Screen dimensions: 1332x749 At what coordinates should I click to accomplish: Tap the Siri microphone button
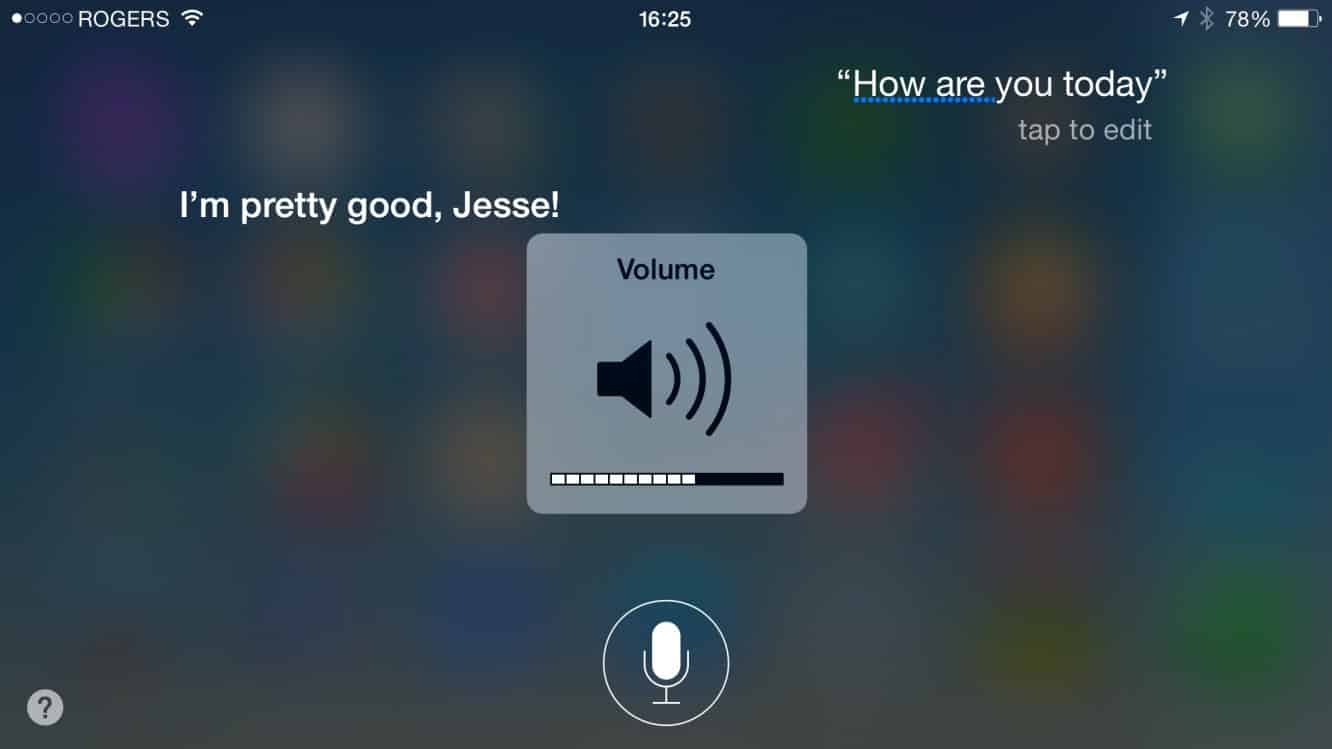[666, 662]
